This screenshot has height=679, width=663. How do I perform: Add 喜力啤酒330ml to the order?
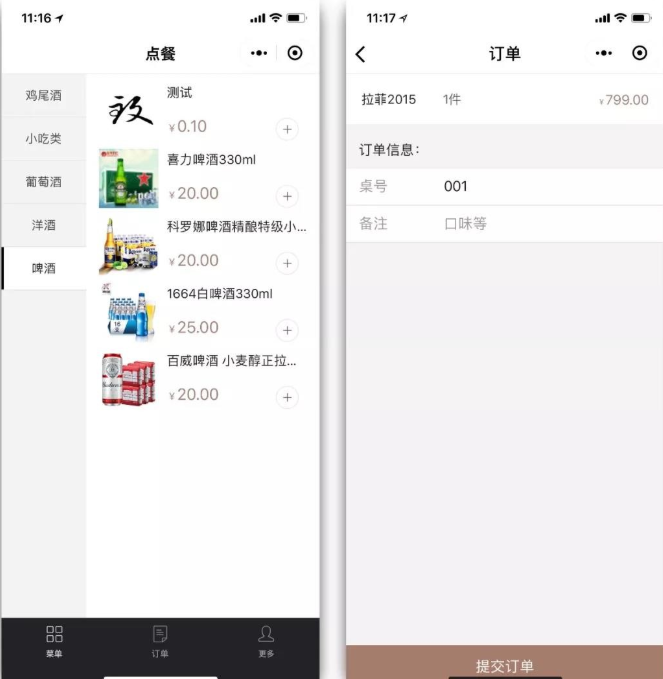pos(287,196)
